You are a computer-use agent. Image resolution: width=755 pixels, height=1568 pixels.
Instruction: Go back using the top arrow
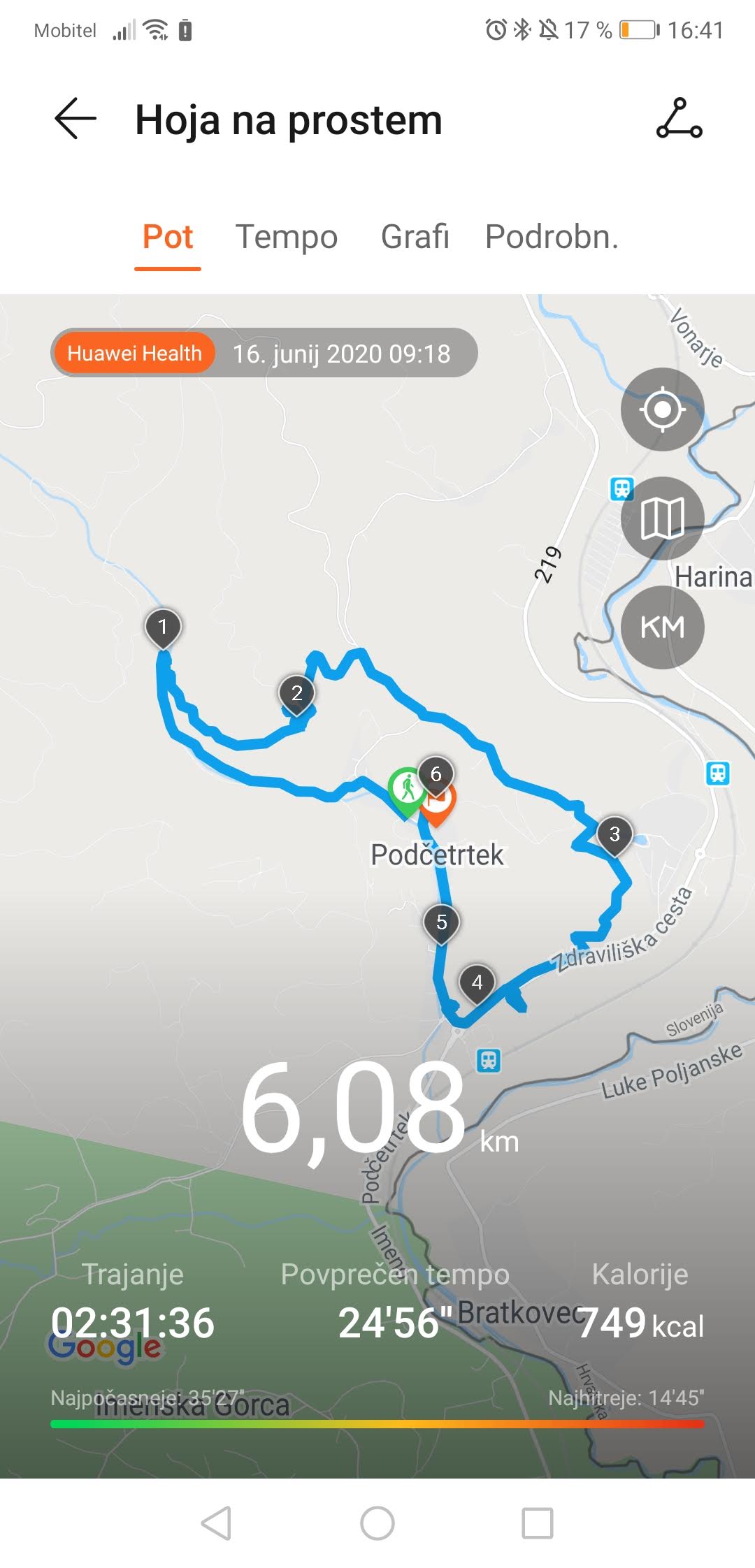pyautogui.click(x=75, y=119)
